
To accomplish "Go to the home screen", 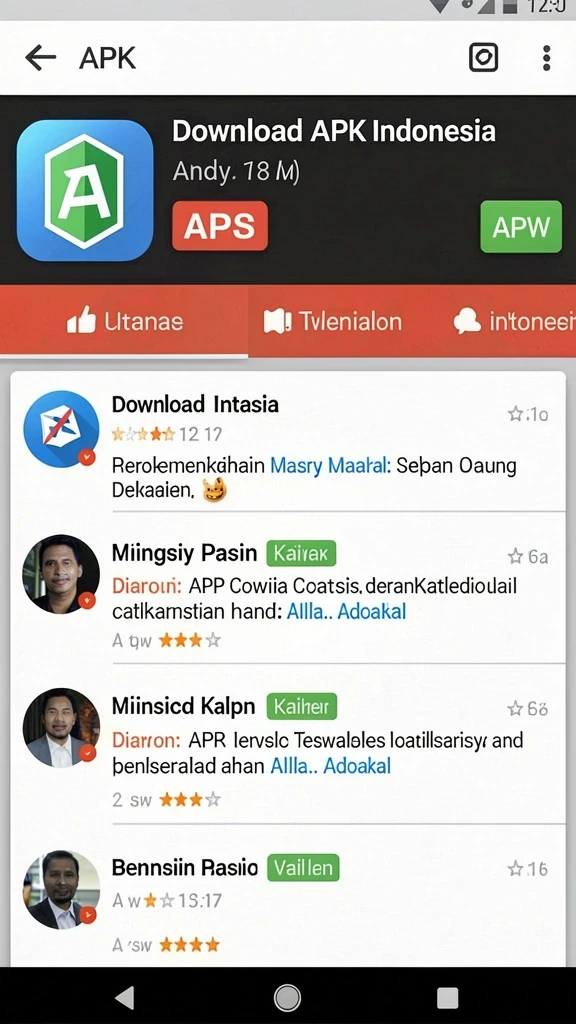I will tap(287, 997).
